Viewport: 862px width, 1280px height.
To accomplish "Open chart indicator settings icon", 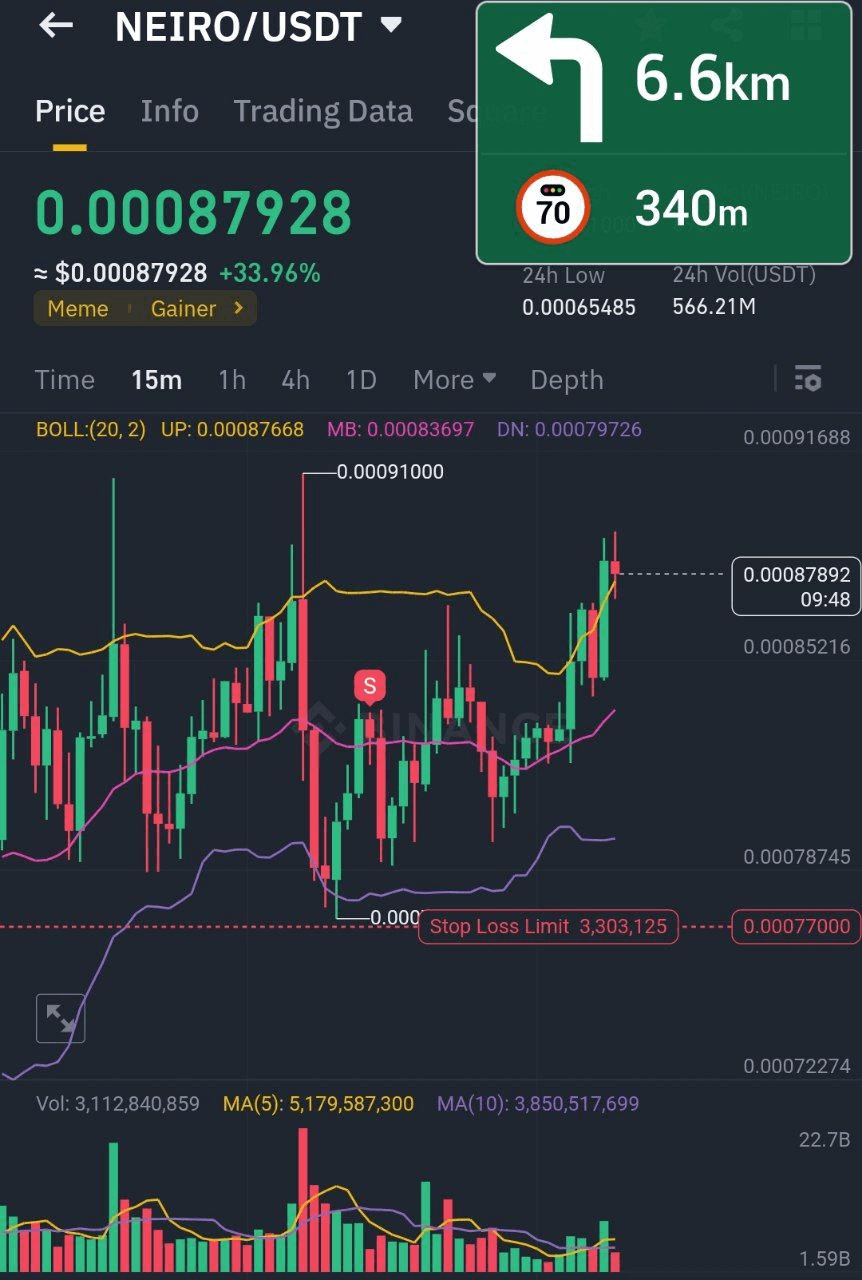I will pos(808,379).
